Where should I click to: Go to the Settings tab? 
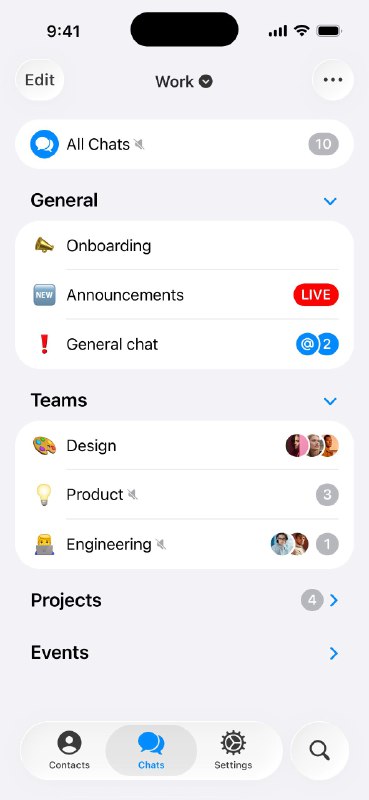click(x=233, y=751)
